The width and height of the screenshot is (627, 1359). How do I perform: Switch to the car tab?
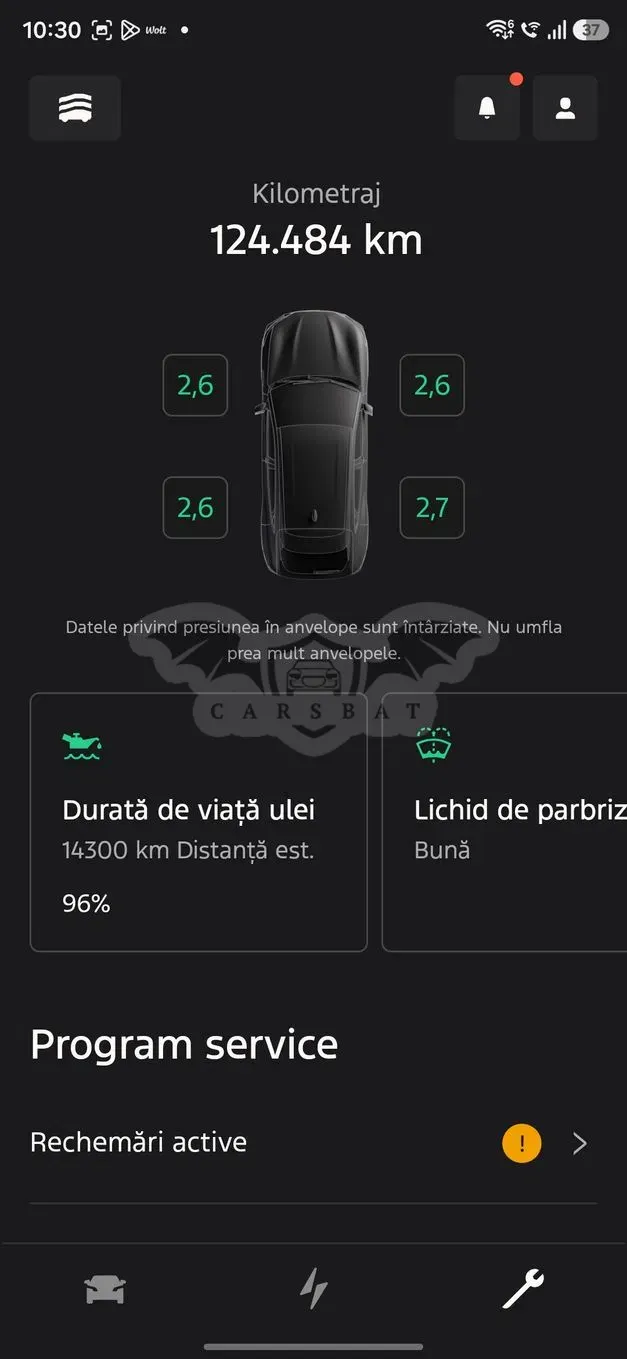pyautogui.click(x=105, y=1291)
